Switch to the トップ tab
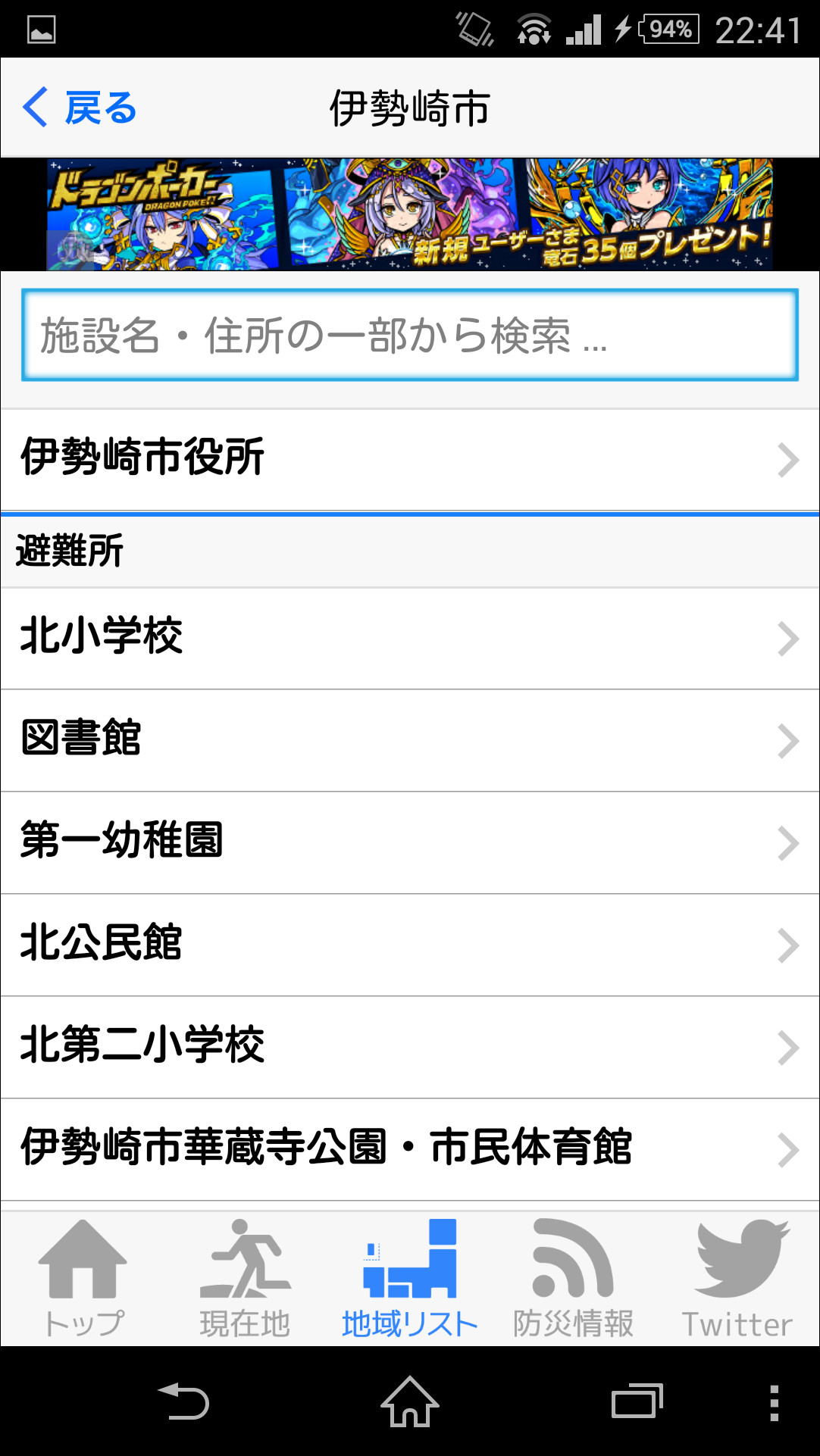 pos(83,1279)
